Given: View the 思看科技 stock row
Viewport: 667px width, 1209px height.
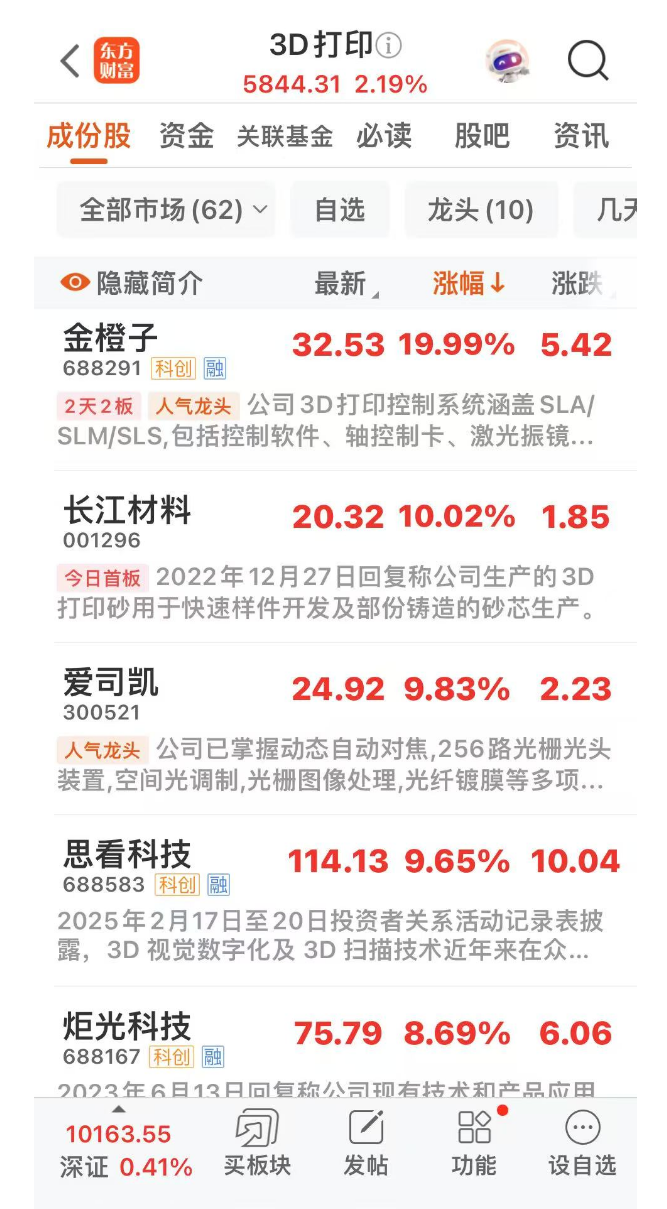Looking at the screenshot, I should (127, 855).
